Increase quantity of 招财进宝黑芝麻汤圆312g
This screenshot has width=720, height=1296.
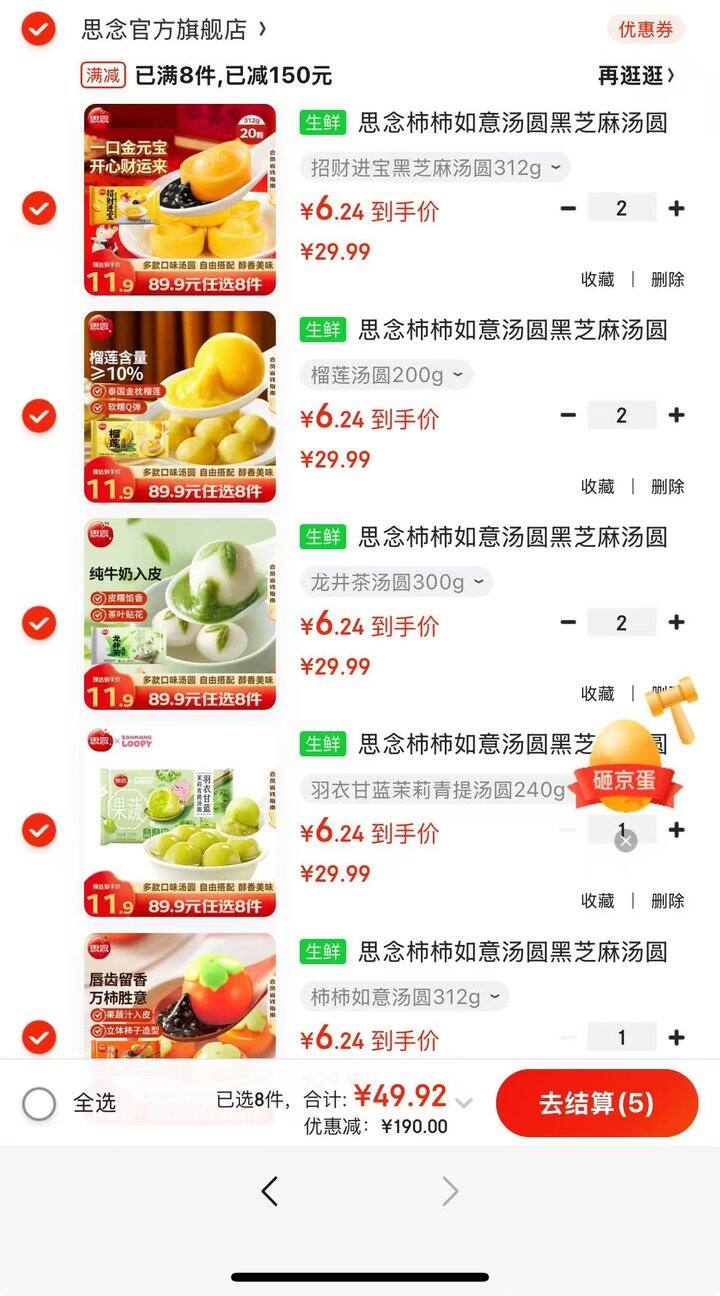click(677, 208)
